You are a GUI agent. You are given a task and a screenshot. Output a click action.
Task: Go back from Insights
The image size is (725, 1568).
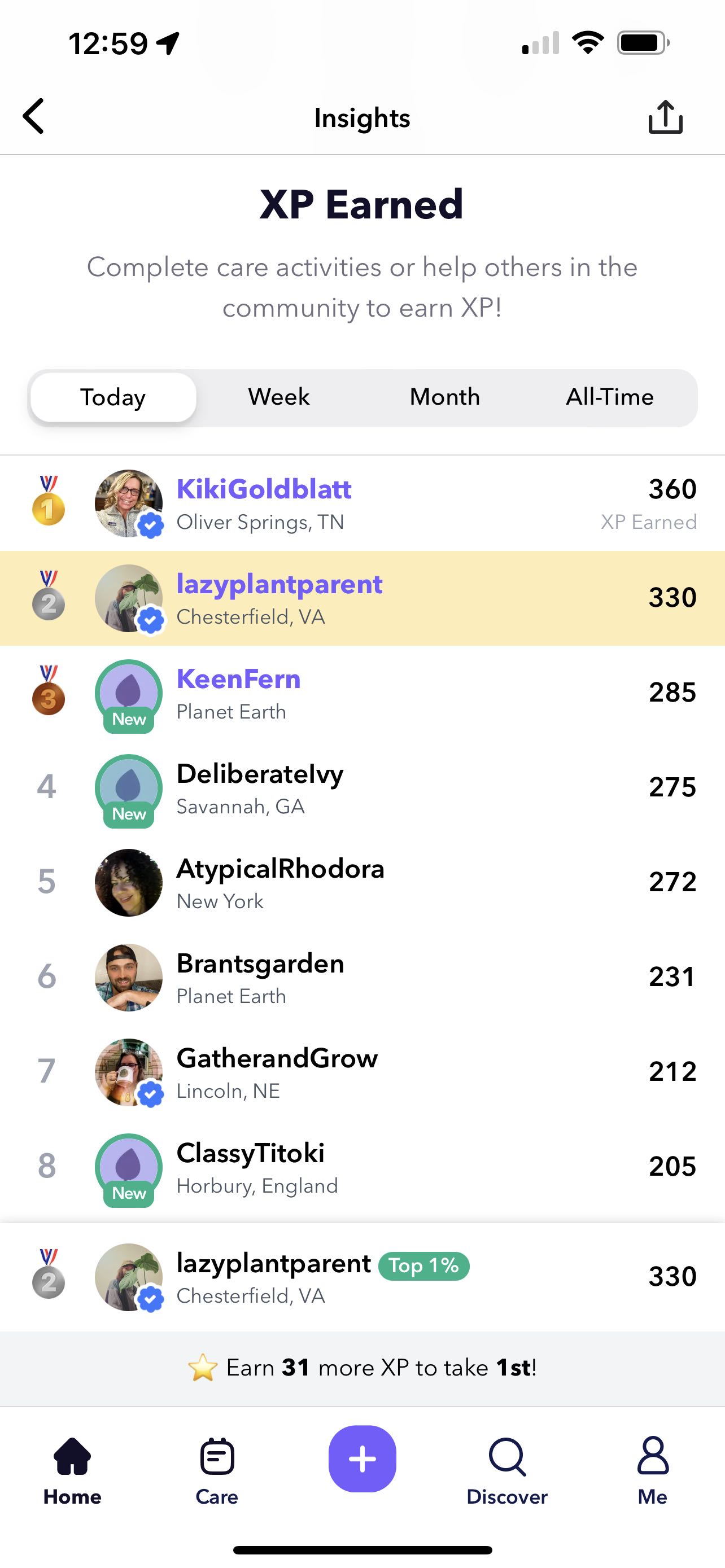coord(34,116)
